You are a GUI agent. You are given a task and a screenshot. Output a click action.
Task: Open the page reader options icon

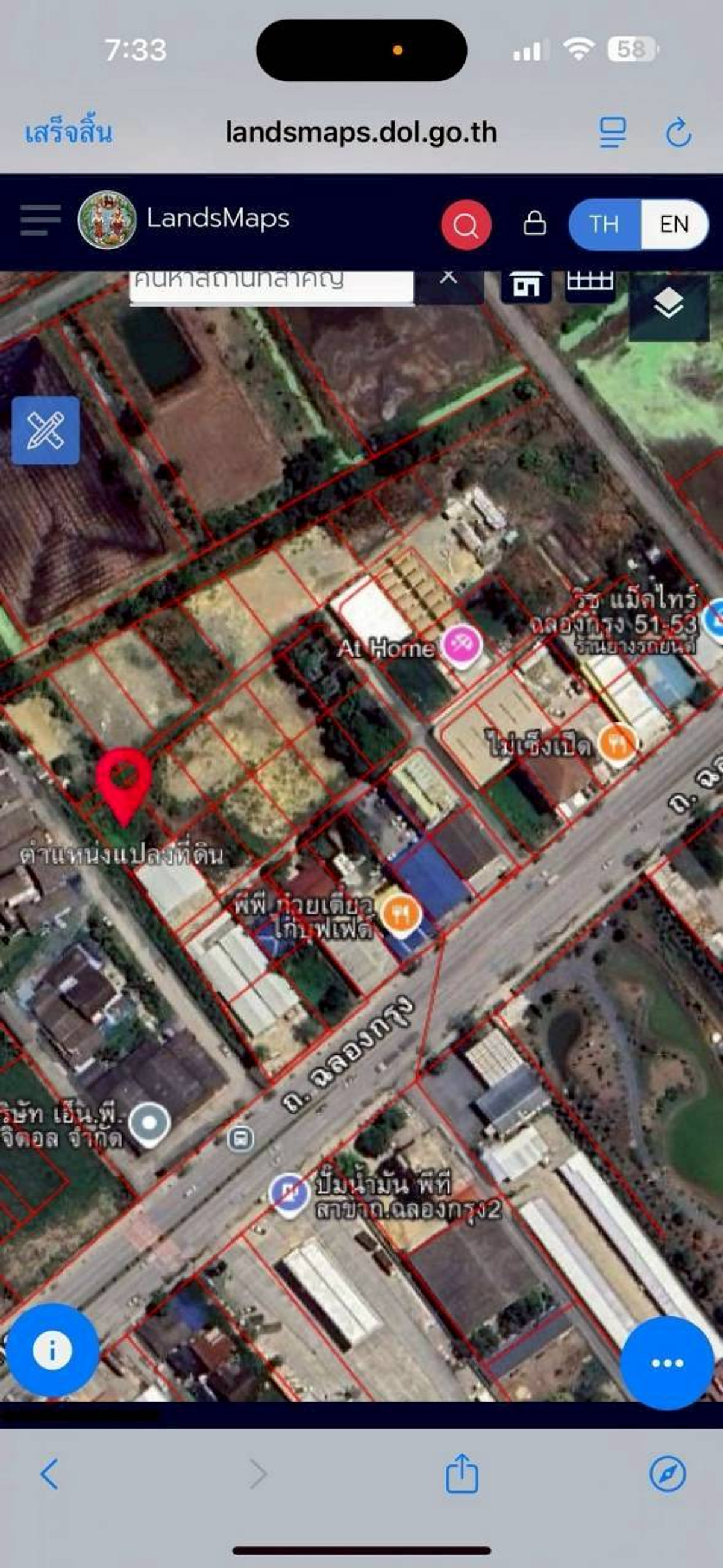pyautogui.click(x=612, y=132)
